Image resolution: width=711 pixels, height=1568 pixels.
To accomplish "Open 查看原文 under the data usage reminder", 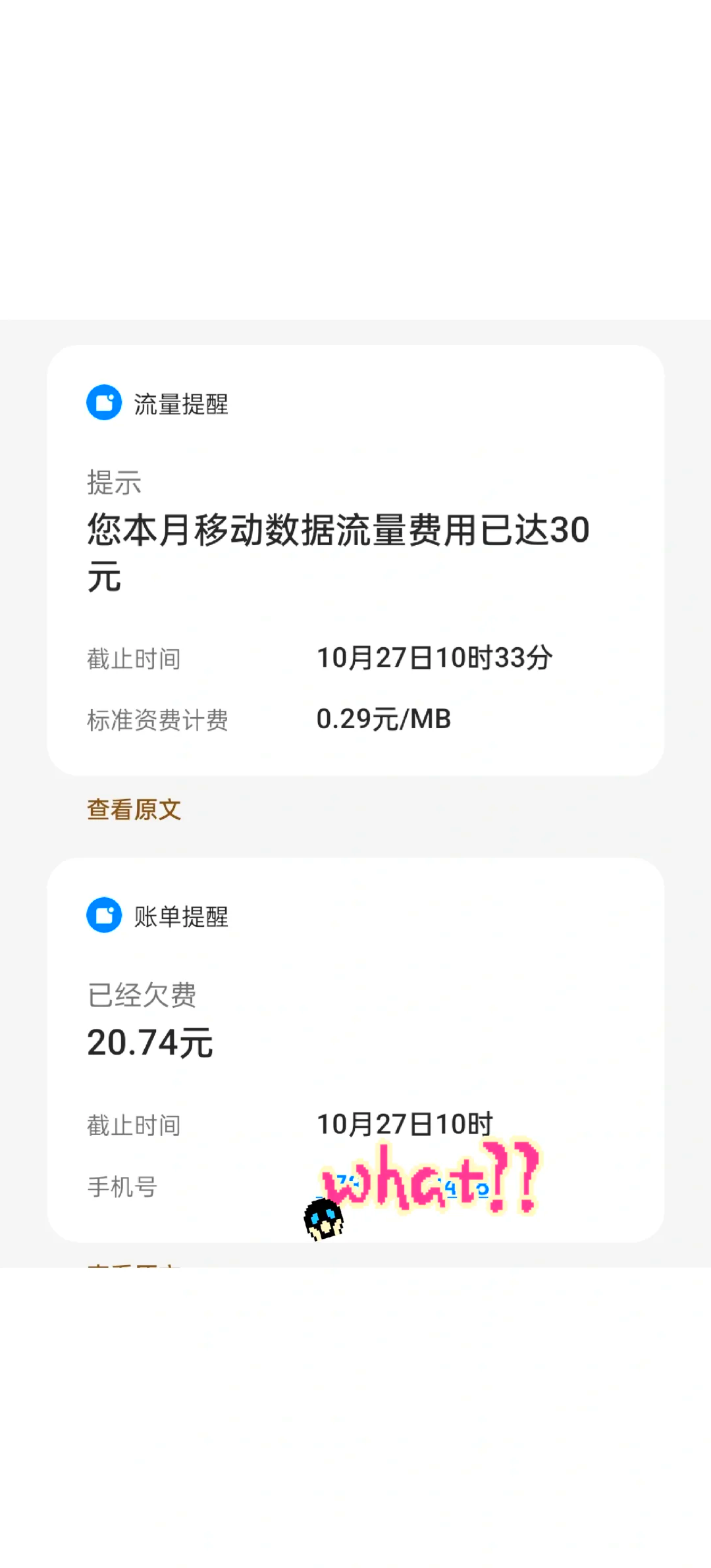I will [134, 808].
